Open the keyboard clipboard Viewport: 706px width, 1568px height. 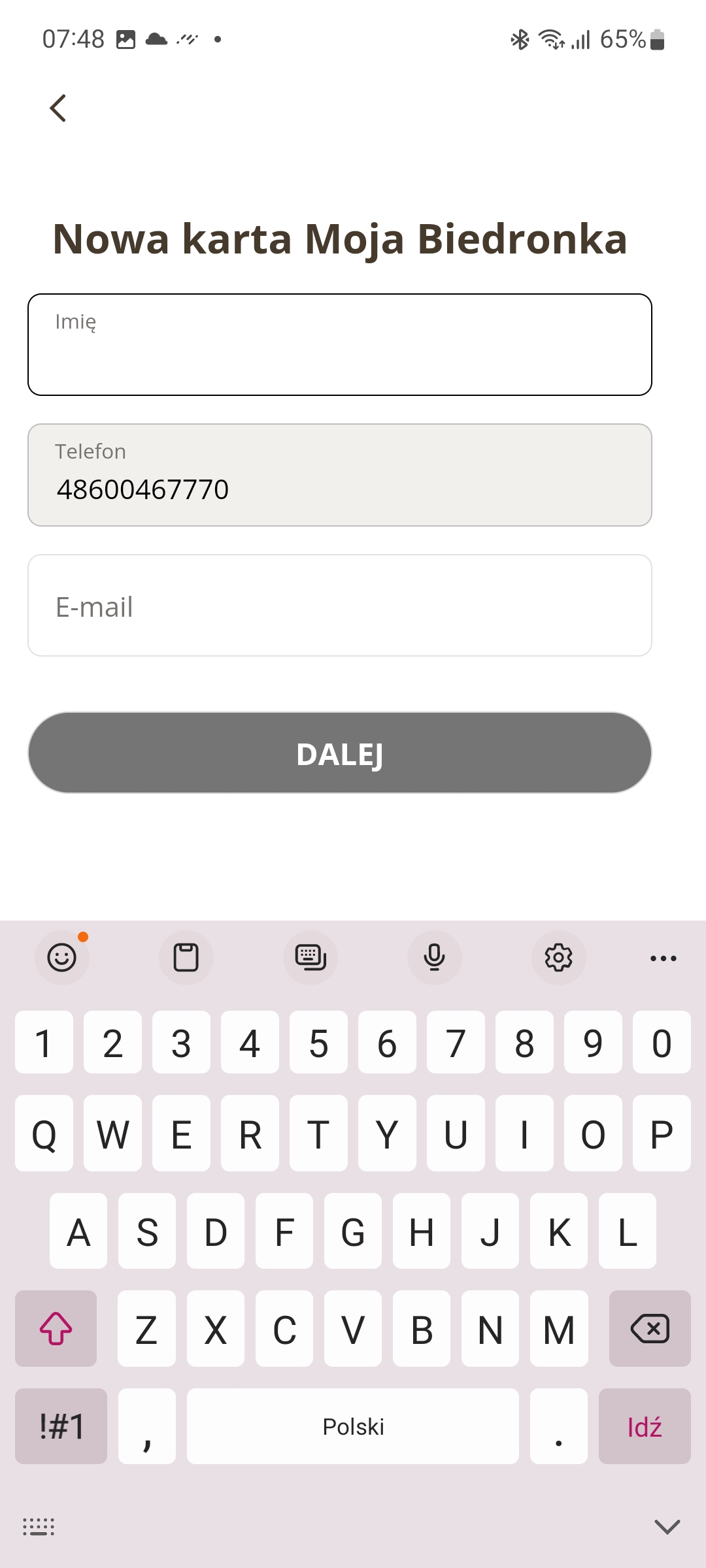(x=186, y=958)
